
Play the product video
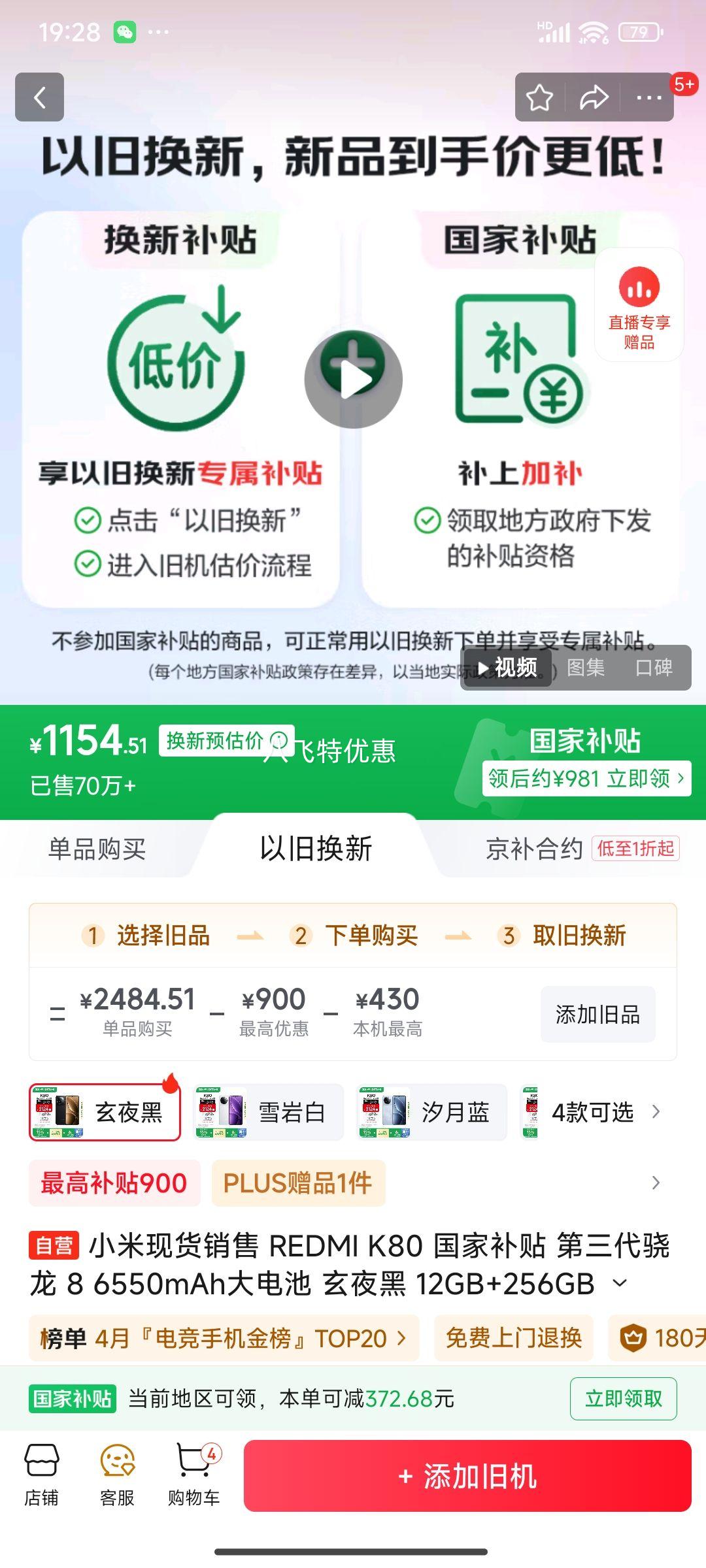(x=353, y=379)
